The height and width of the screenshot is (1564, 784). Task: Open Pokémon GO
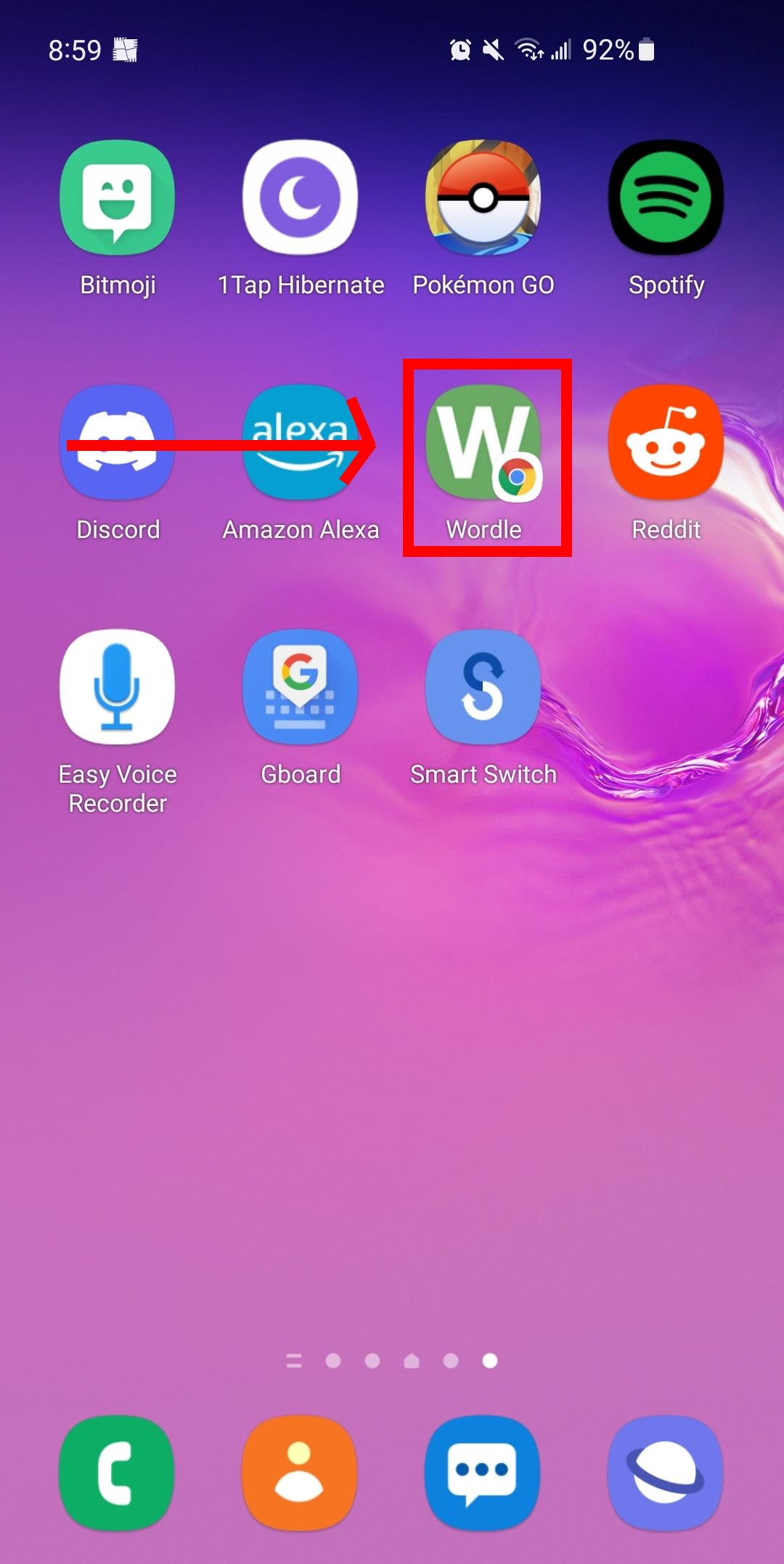pyautogui.click(x=483, y=197)
